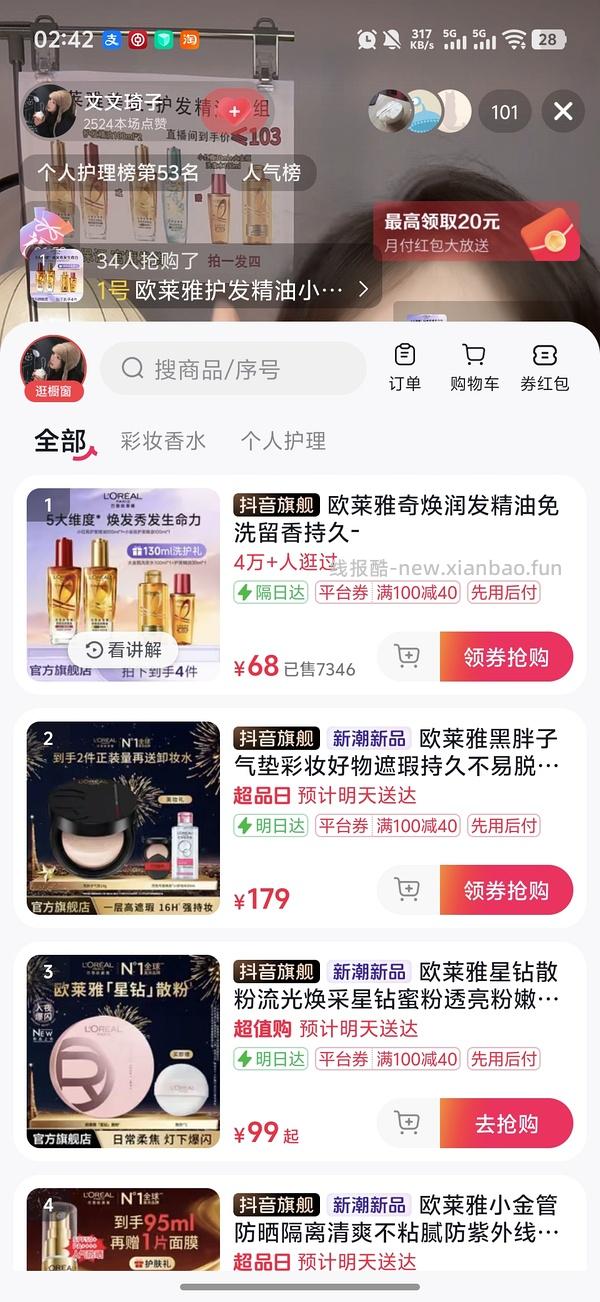Close the live stream
Viewport: 600px width, 1302px height.
coord(563,111)
